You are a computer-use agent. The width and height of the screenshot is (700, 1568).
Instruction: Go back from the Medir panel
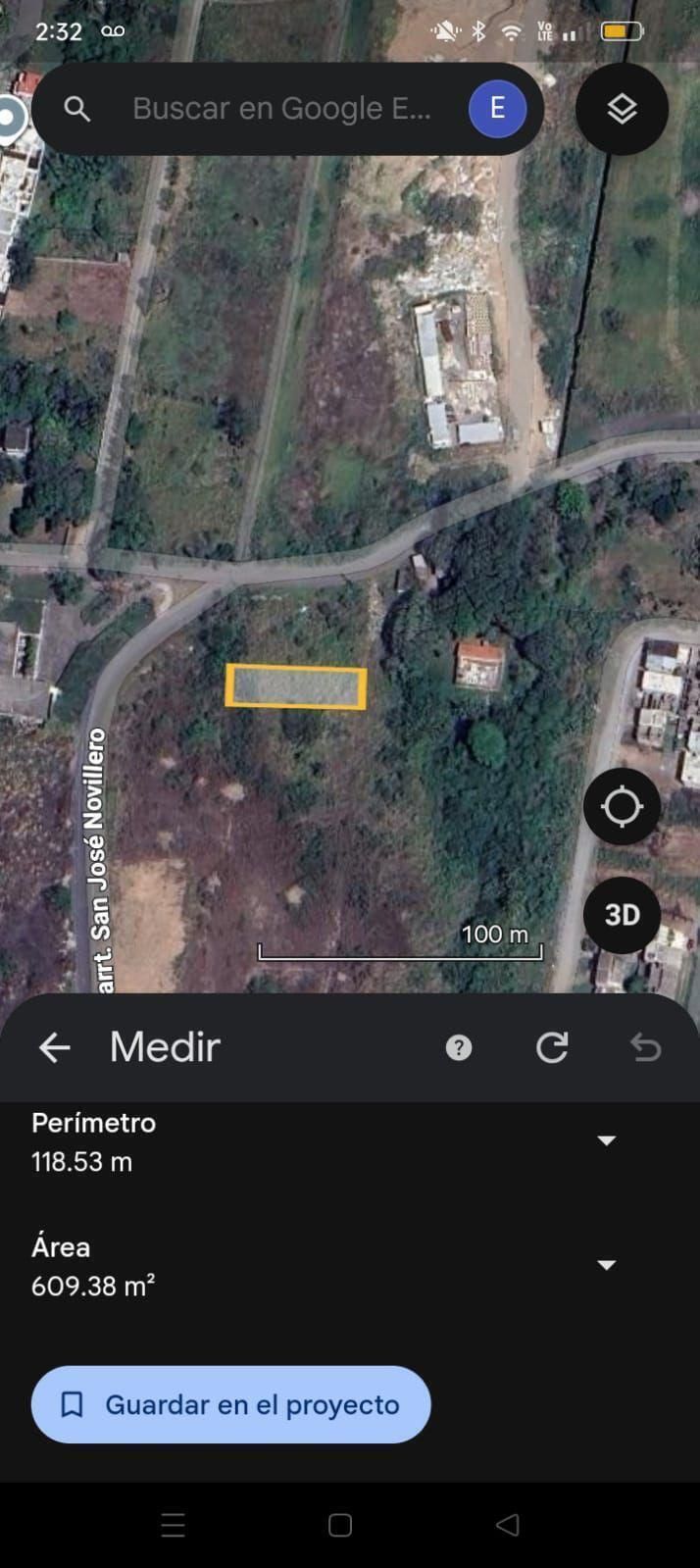coord(55,1047)
